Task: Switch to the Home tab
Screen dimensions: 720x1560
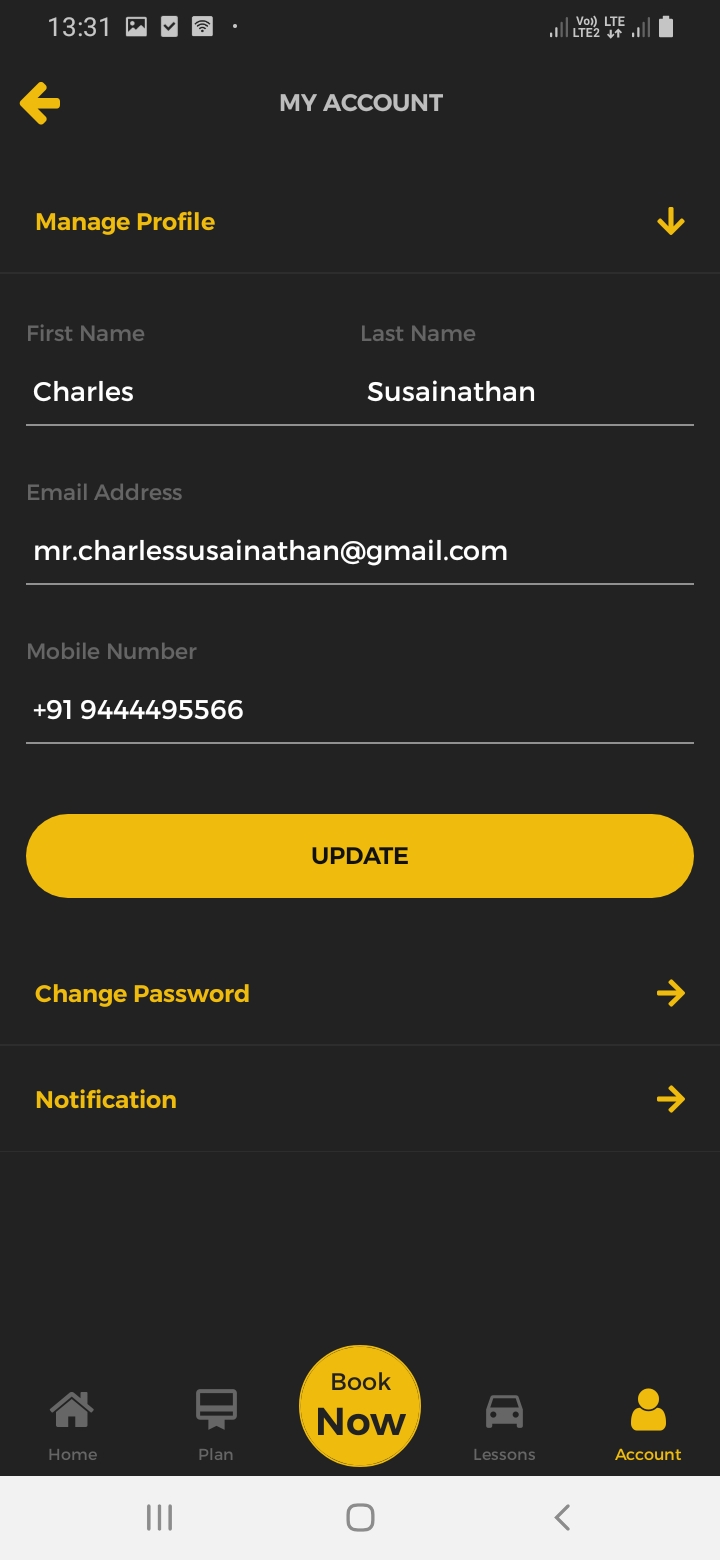Action: 72,1455
